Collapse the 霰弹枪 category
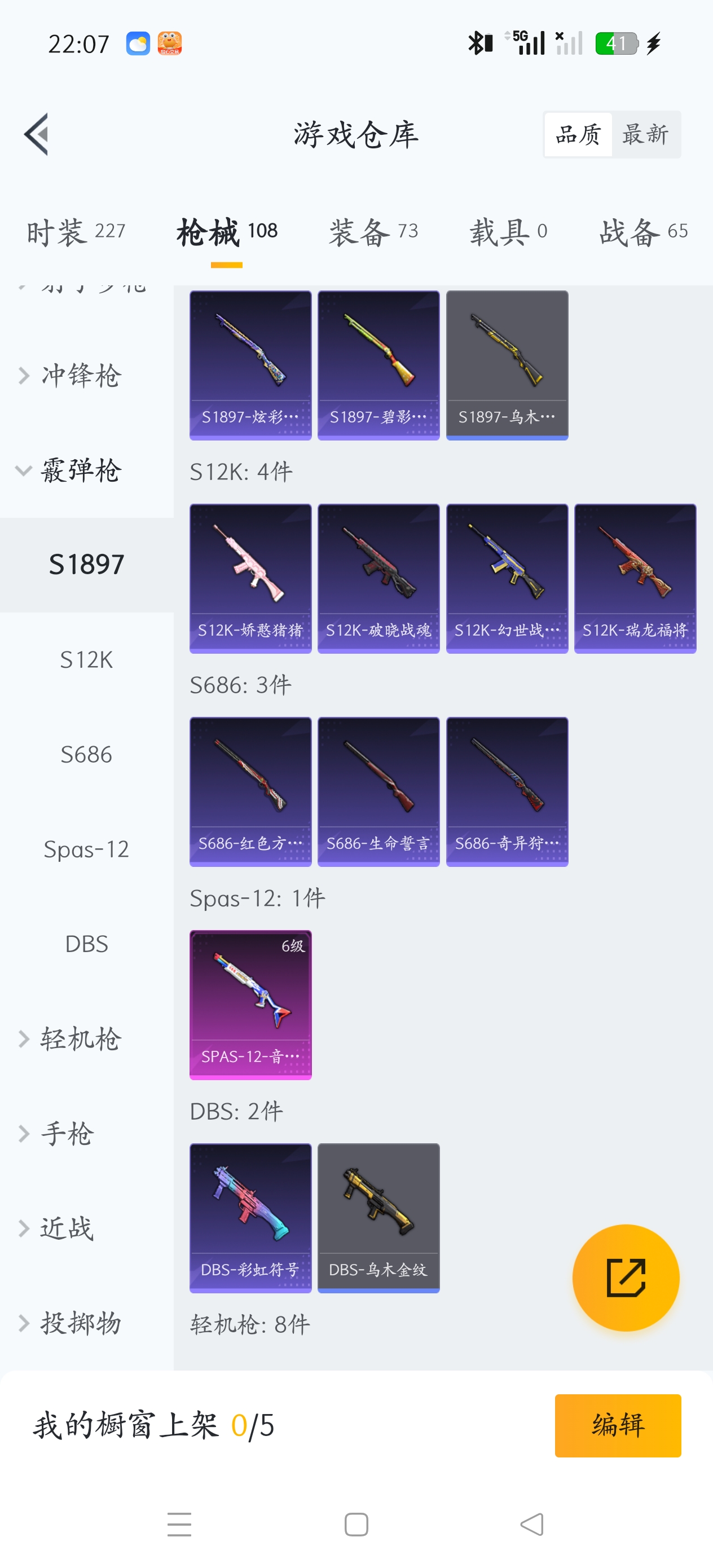 click(80, 470)
